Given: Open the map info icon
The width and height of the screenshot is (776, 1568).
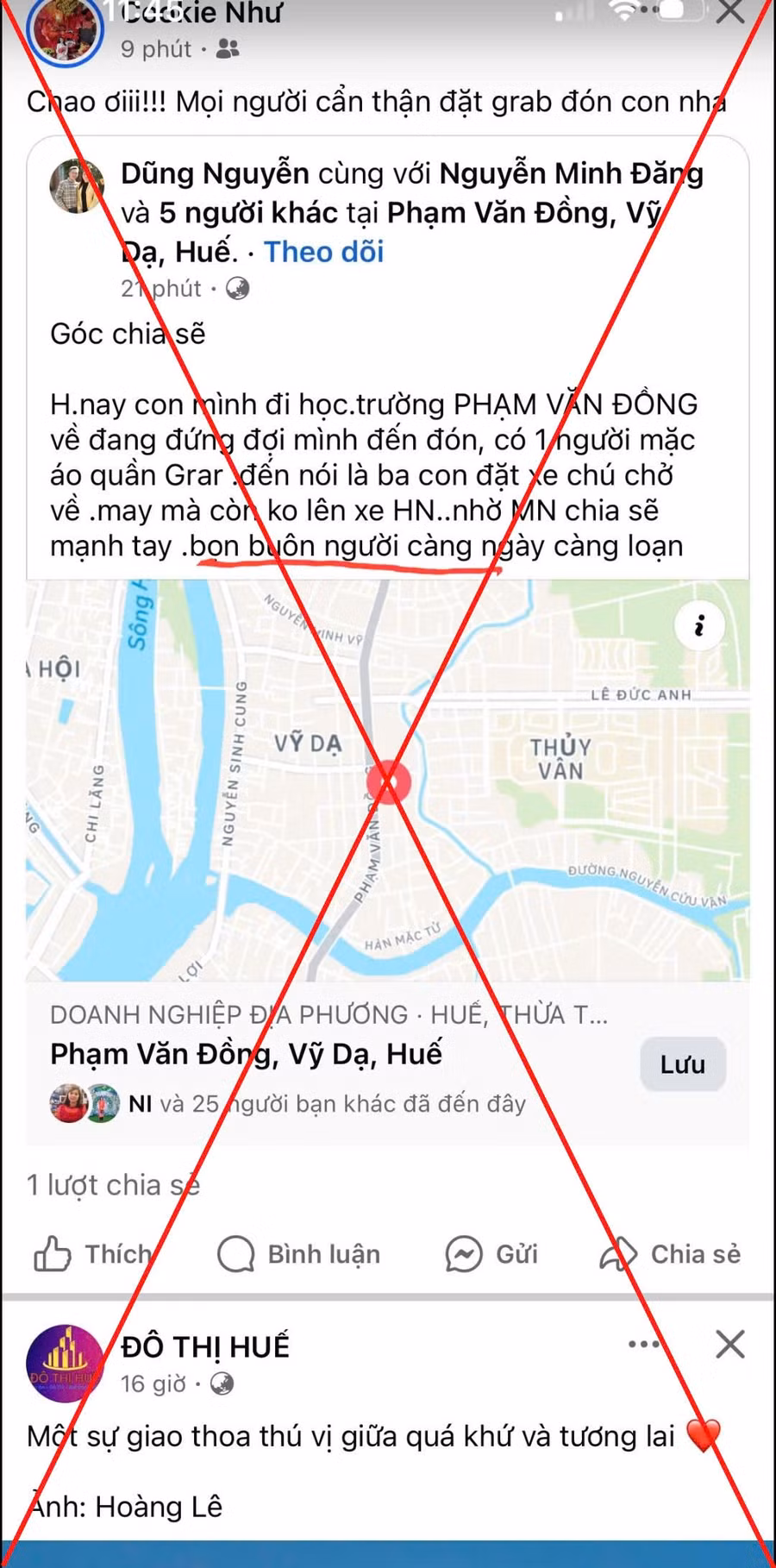Looking at the screenshot, I should 699,625.
